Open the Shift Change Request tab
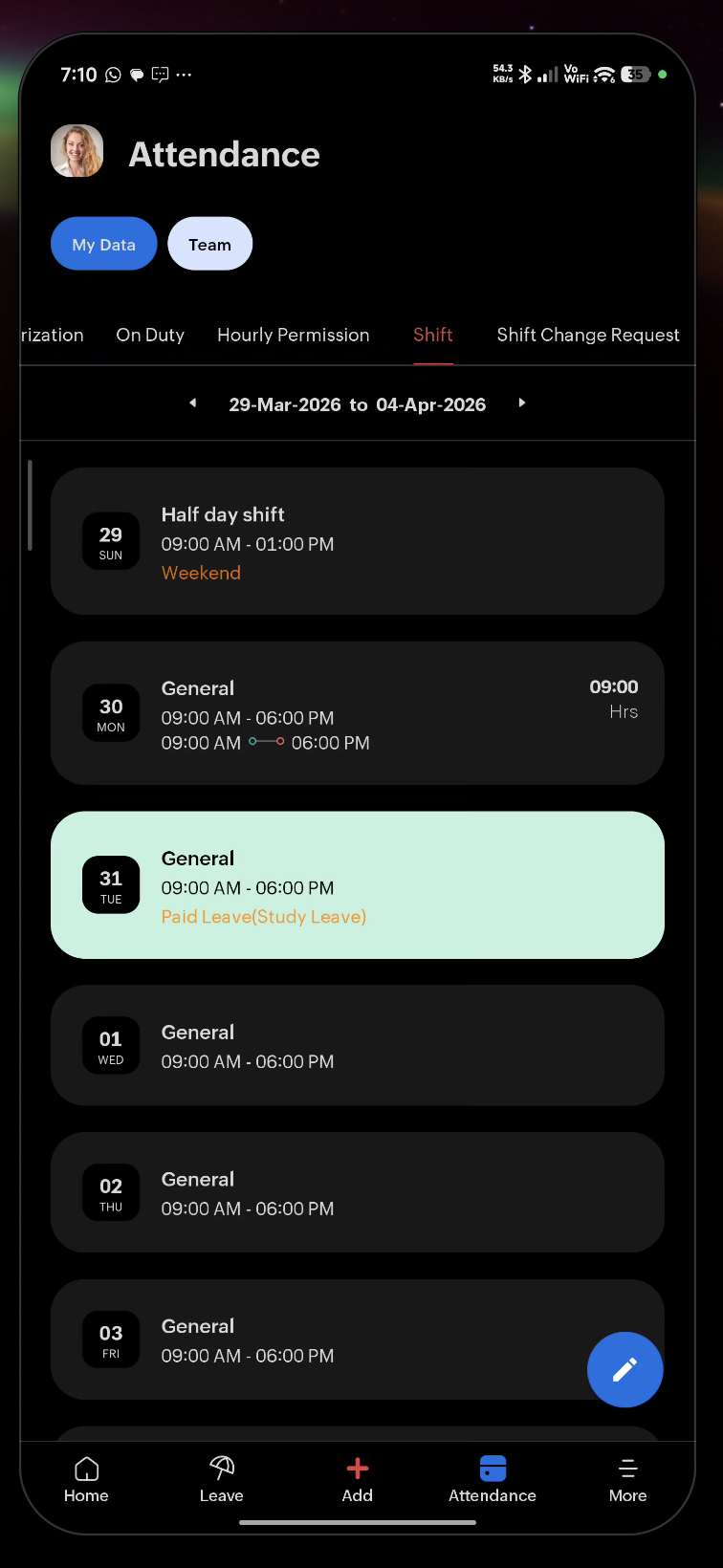This screenshot has width=723, height=1568. click(x=587, y=335)
